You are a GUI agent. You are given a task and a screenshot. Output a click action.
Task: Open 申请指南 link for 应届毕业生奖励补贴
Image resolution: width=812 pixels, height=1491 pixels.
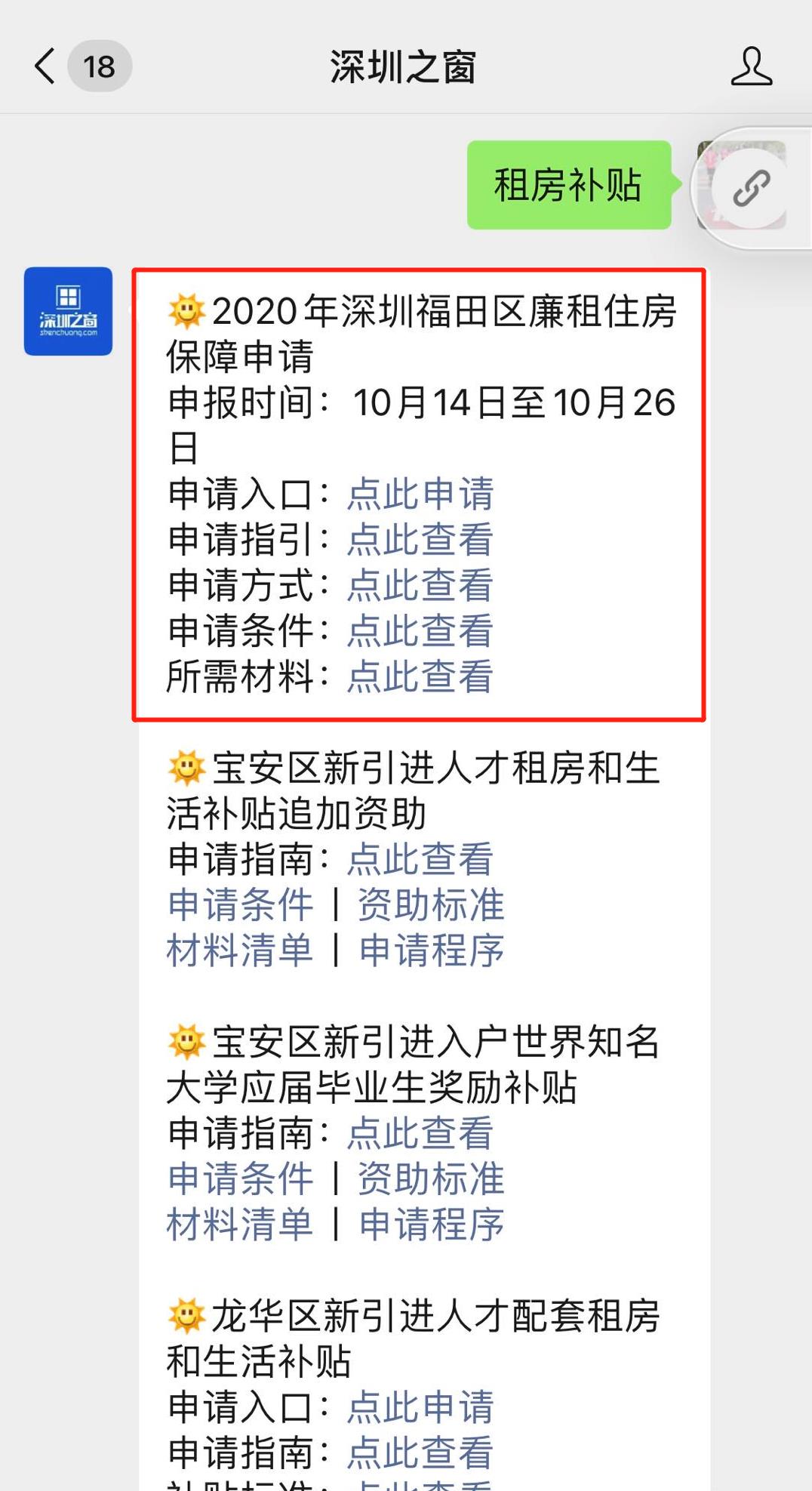point(420,1133)
